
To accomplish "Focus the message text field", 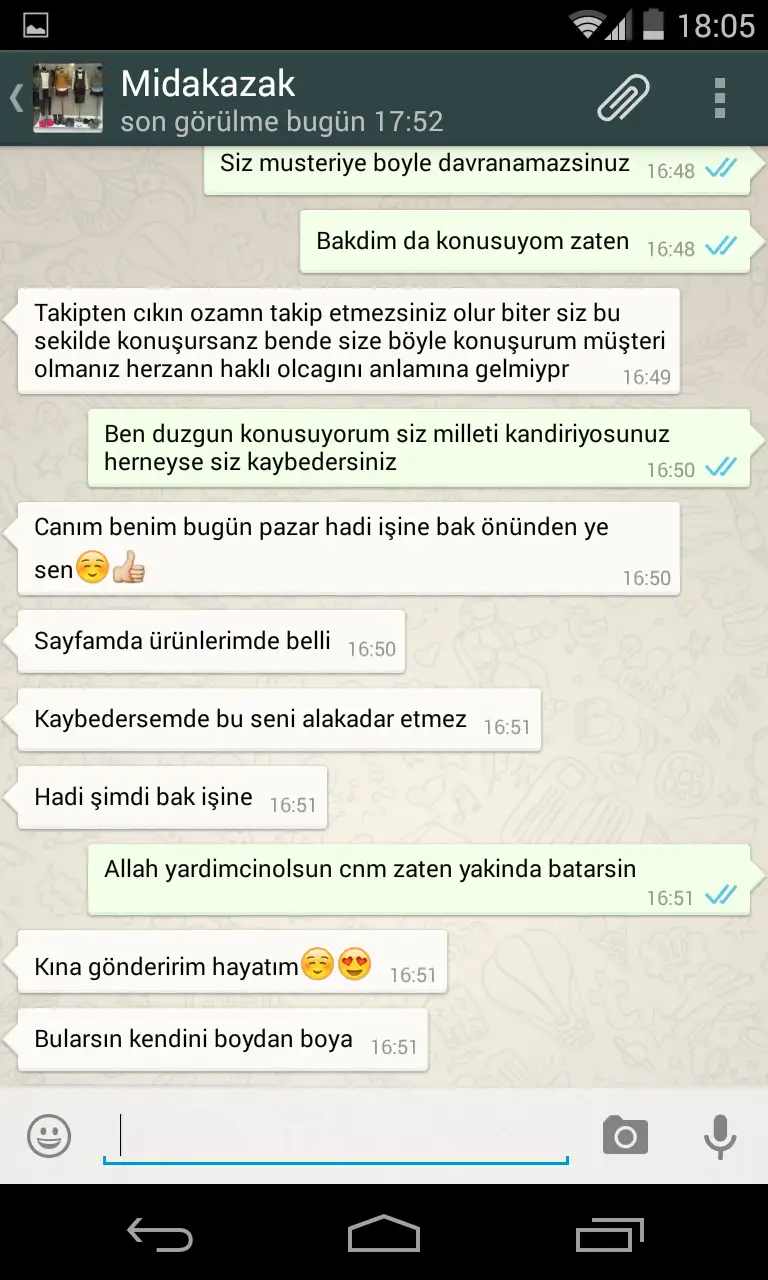I will point(336,1136).
